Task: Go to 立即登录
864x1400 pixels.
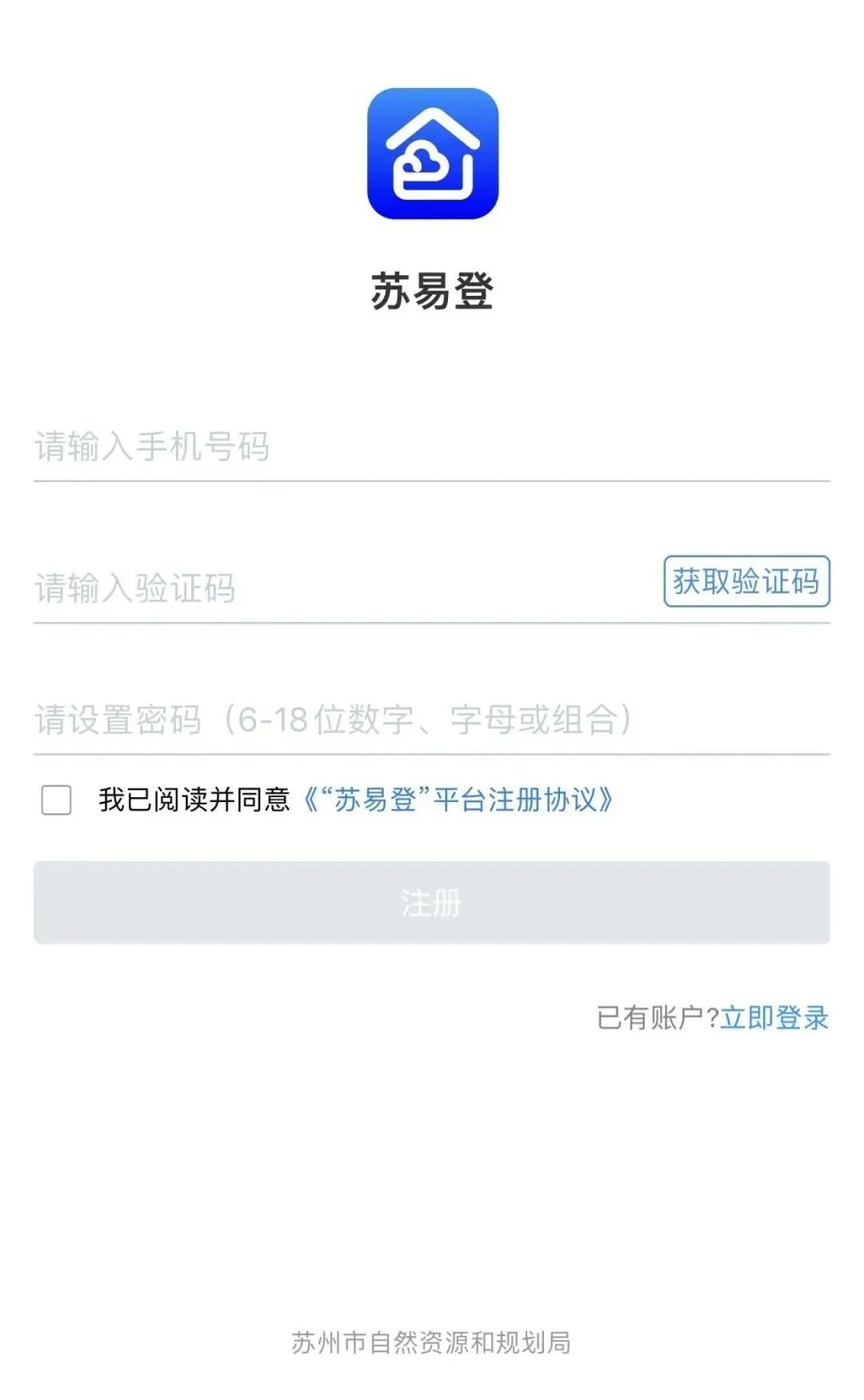Action: 774,1018
